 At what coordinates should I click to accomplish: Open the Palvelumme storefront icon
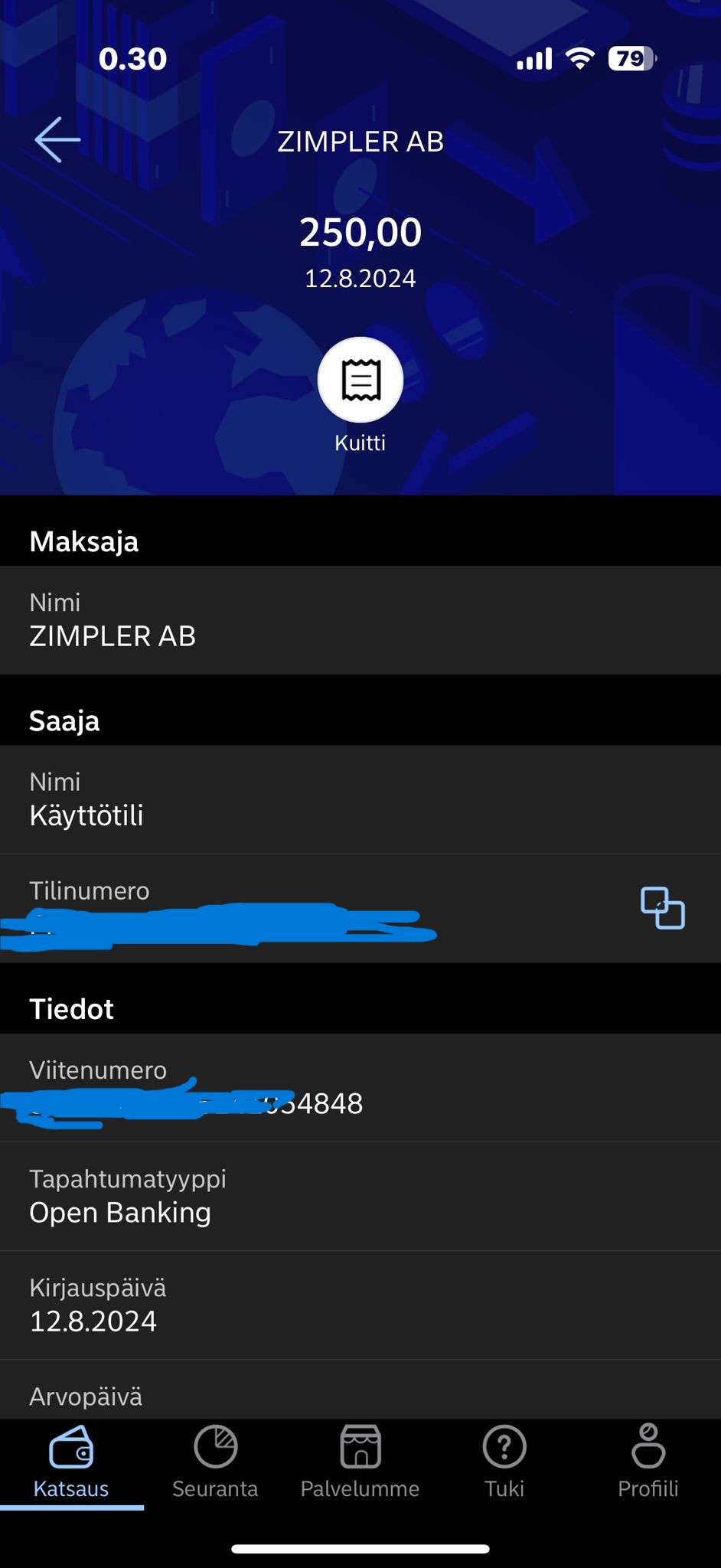[x=360, y=1447]
